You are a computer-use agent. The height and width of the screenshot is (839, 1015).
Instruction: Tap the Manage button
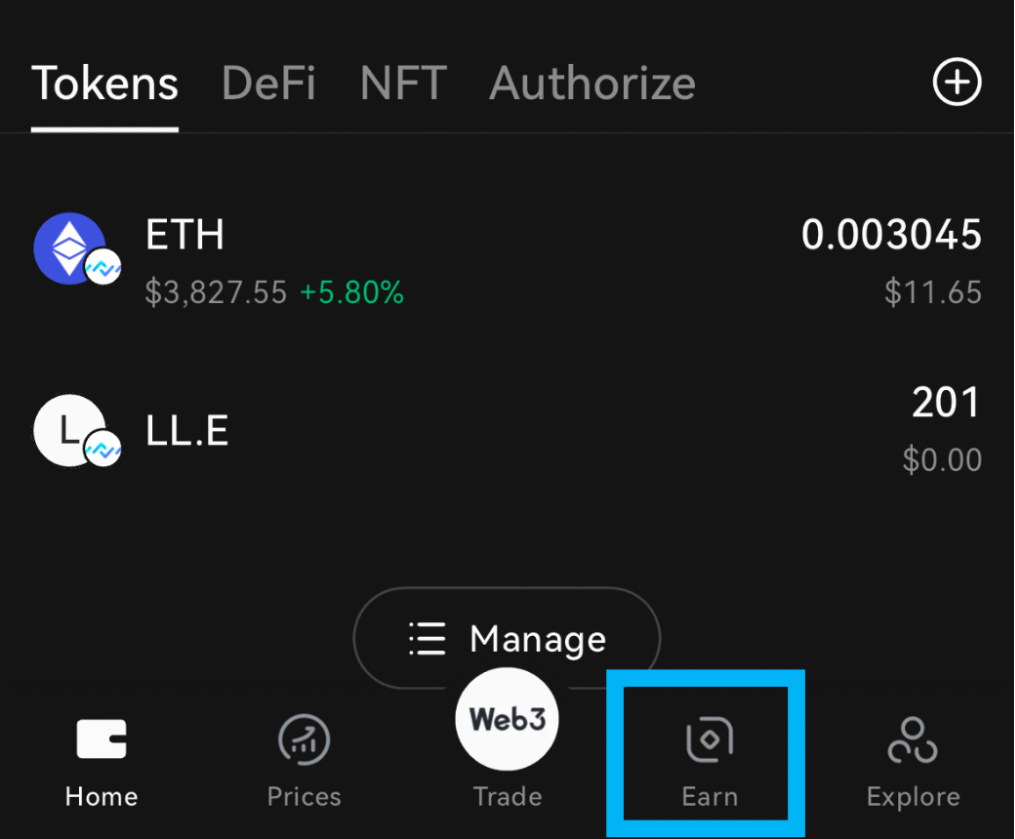coord(507,638)
